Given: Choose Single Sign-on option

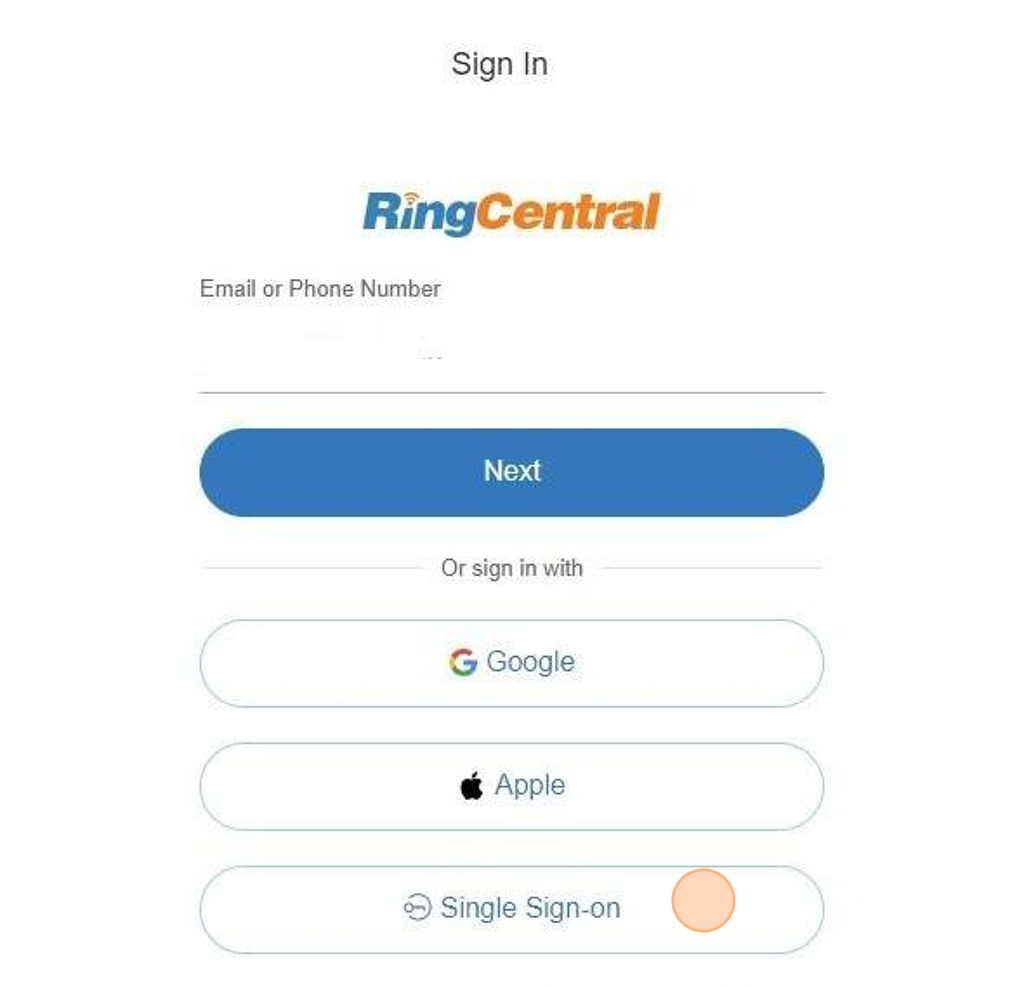Looking at the screenshot, I should coord(511,909).
